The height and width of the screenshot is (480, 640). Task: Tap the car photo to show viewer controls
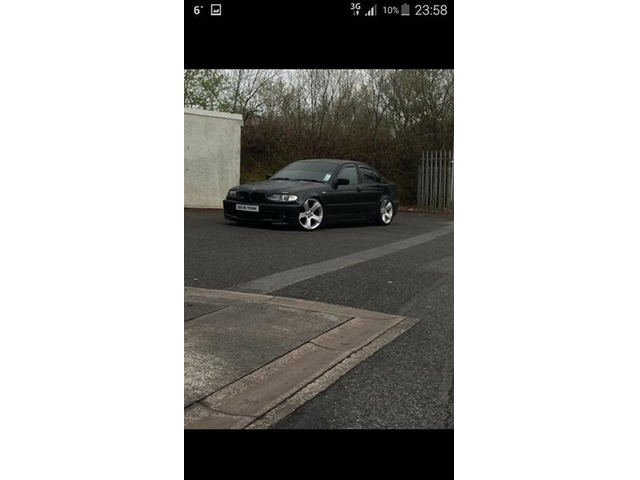[x=319, y=249]
